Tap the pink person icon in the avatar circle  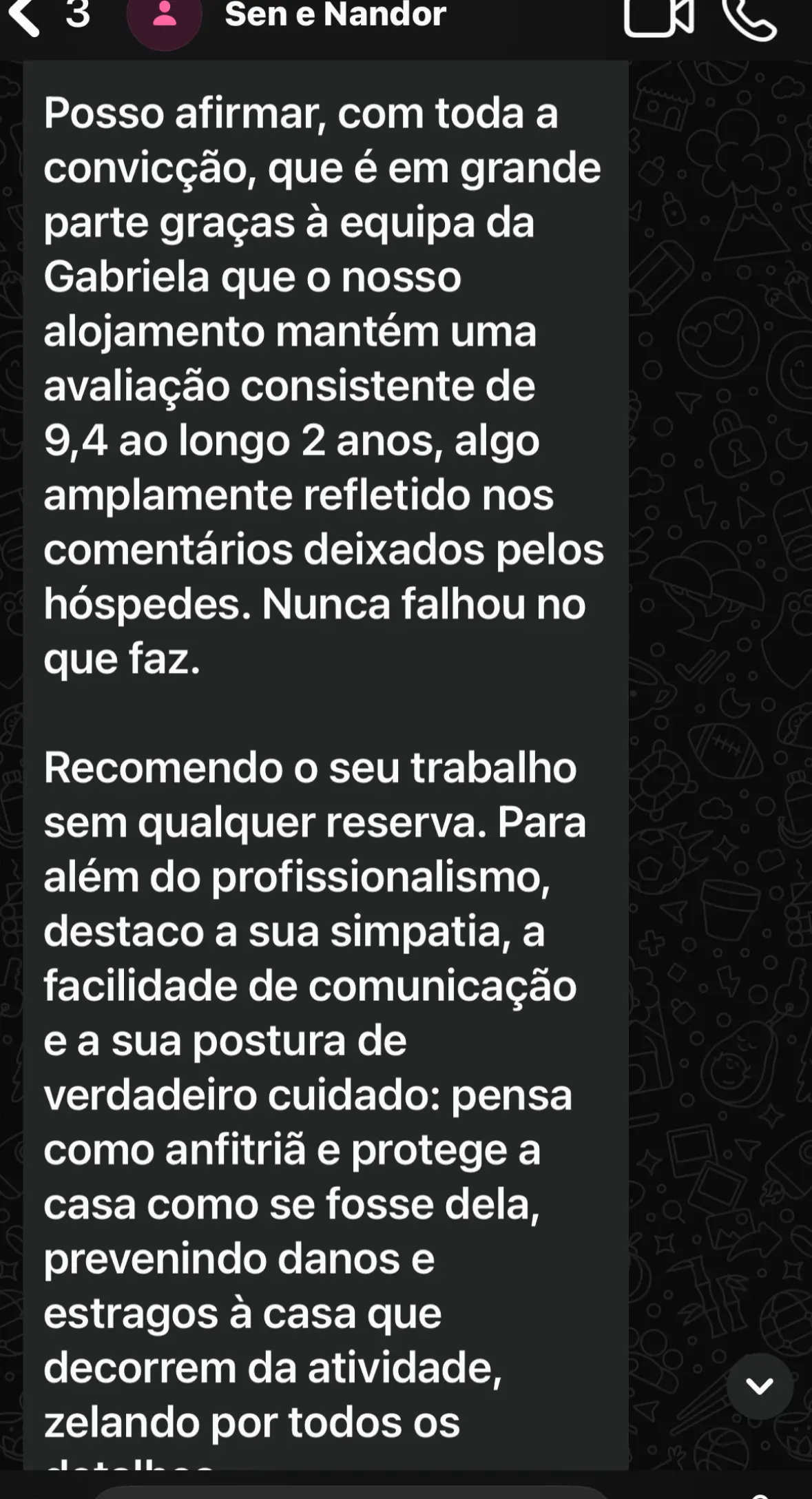coord(163,17)
